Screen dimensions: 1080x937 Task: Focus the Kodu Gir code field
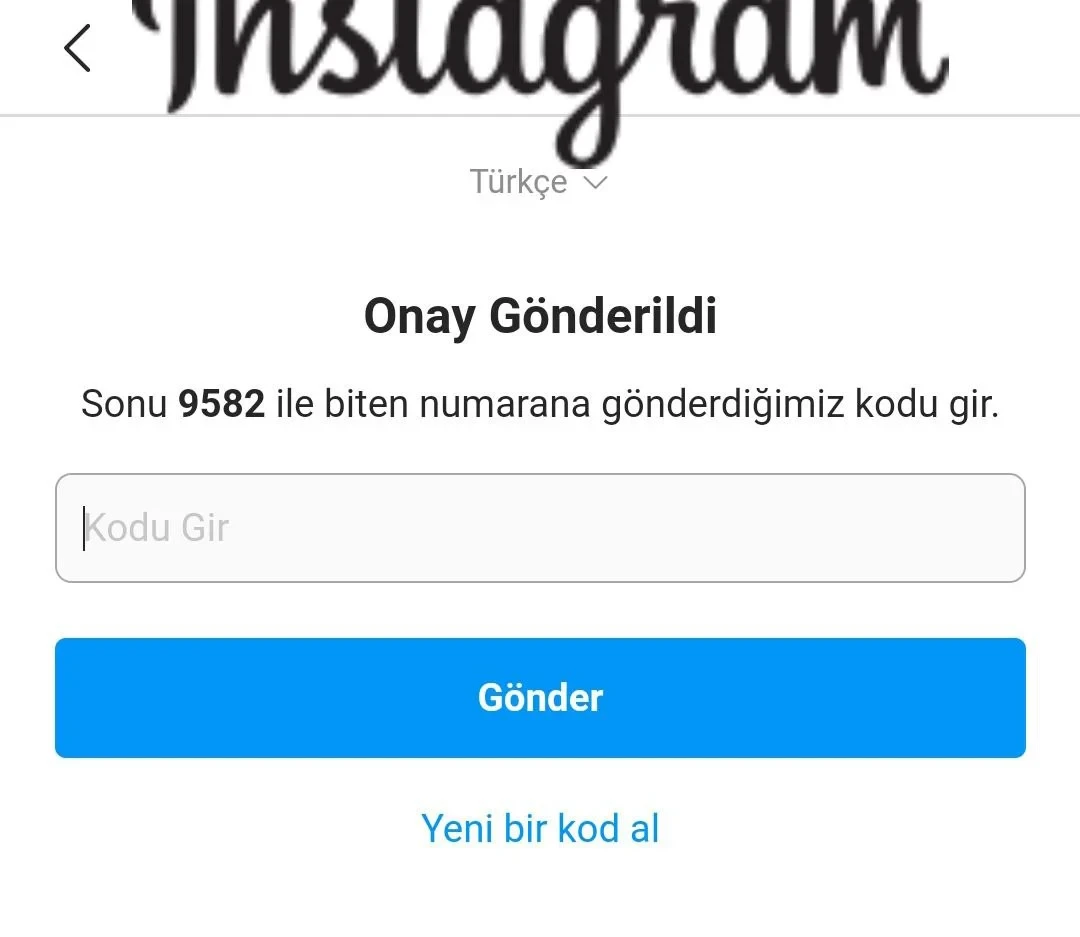pyautogui.click(x=540, y=528)
